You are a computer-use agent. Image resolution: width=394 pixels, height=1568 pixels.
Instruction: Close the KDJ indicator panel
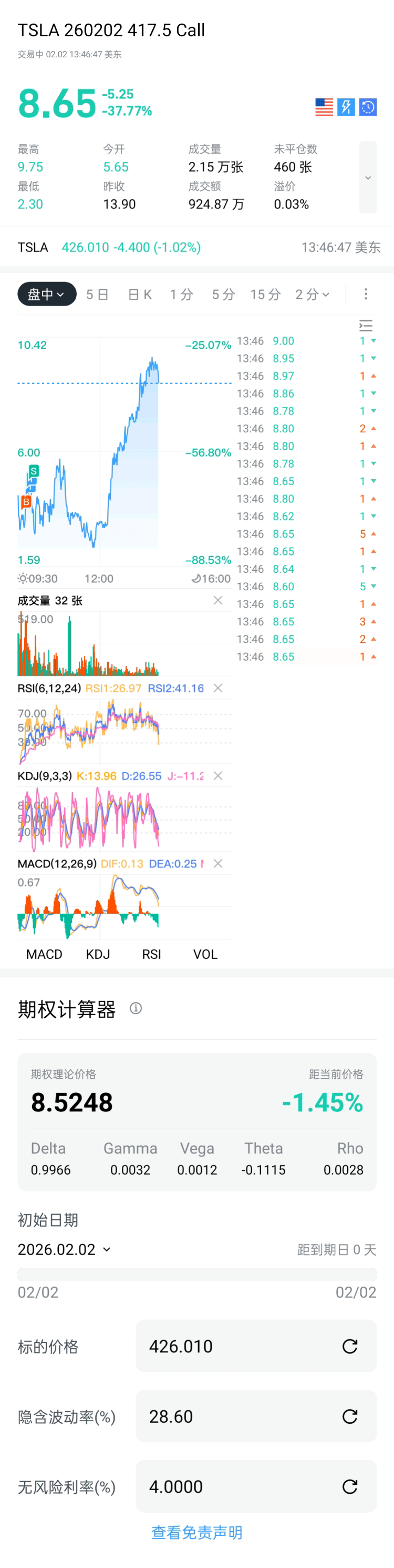(217, 776)
